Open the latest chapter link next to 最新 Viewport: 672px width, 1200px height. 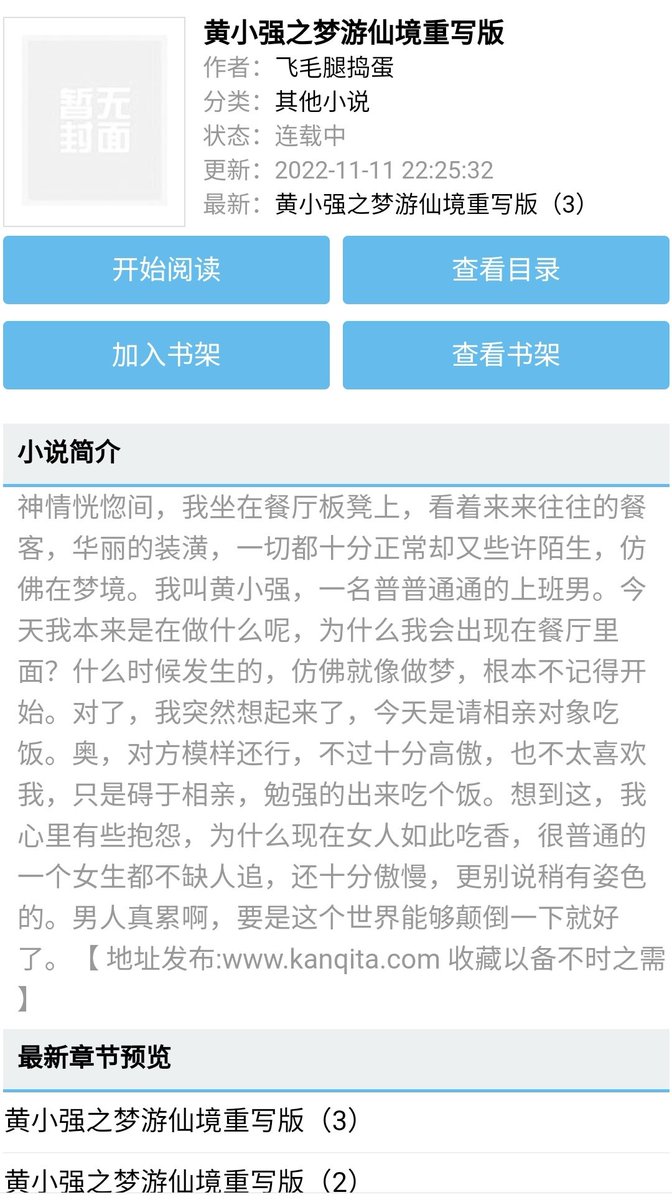[430, 204]
